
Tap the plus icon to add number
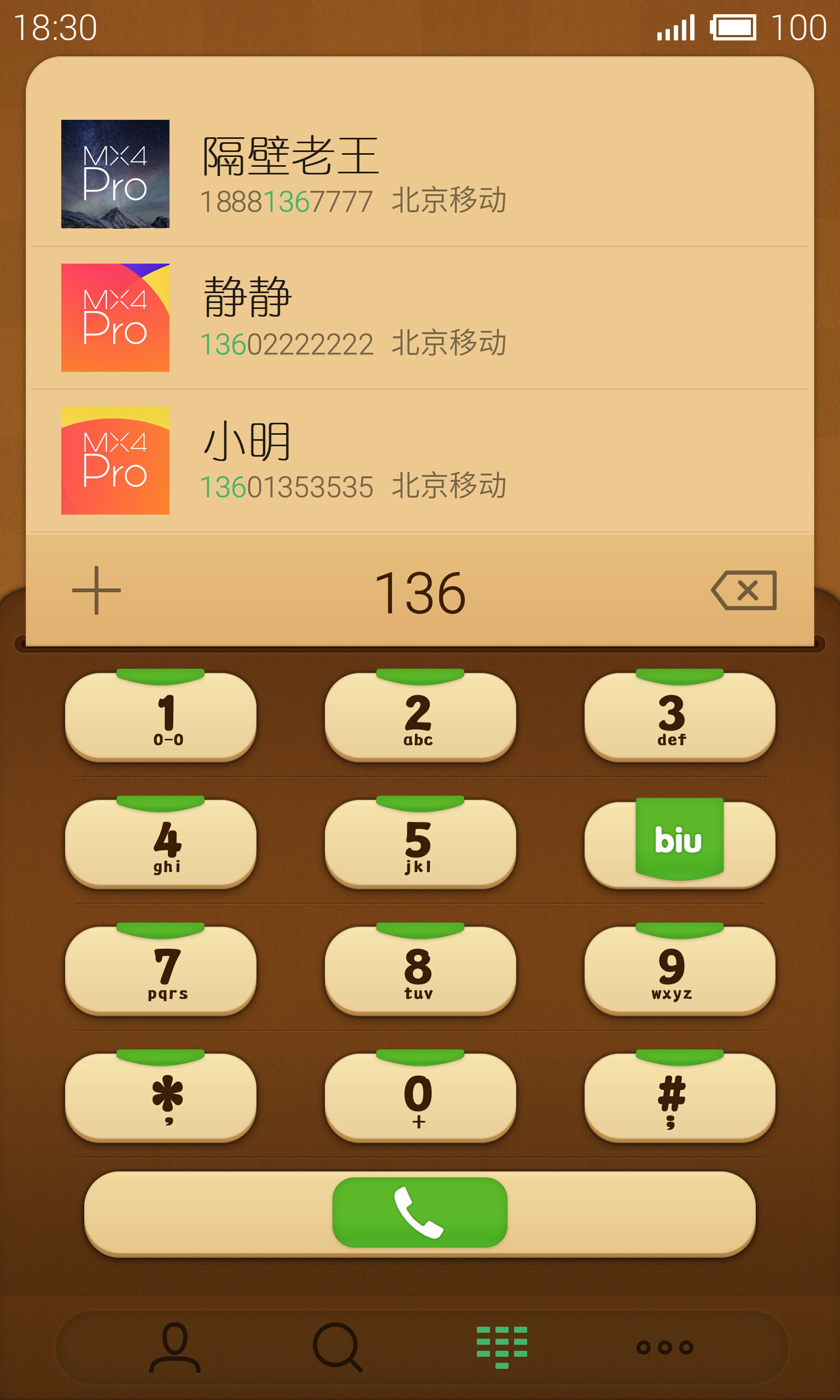(96, 590)
